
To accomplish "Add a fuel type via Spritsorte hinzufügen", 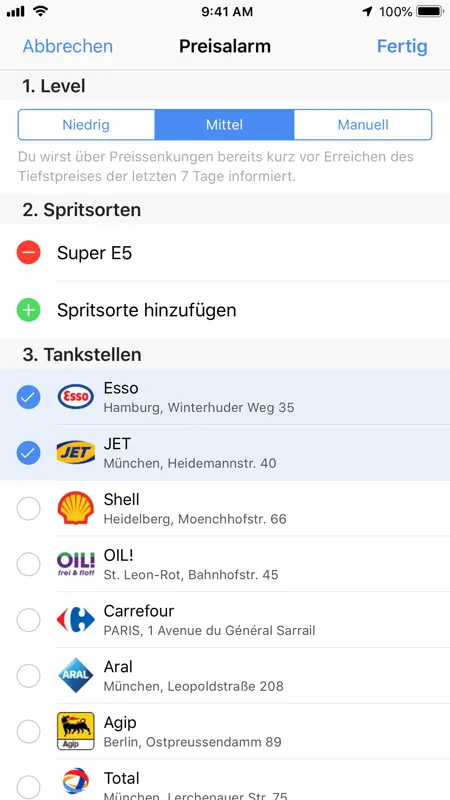I will (x=225, y=310).
